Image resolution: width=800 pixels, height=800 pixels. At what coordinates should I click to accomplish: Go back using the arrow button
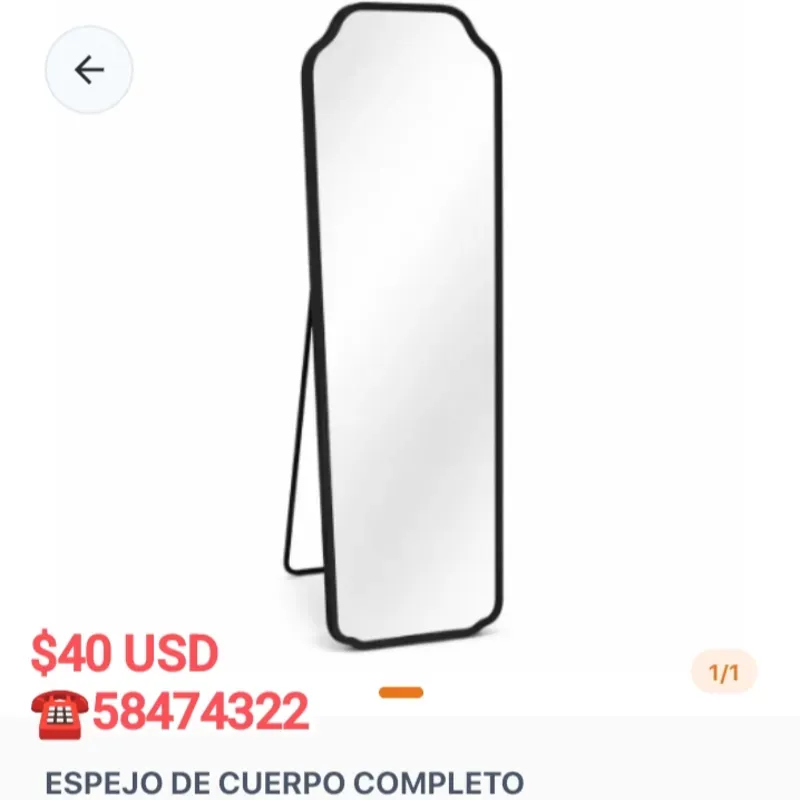(x=89, y=69)
